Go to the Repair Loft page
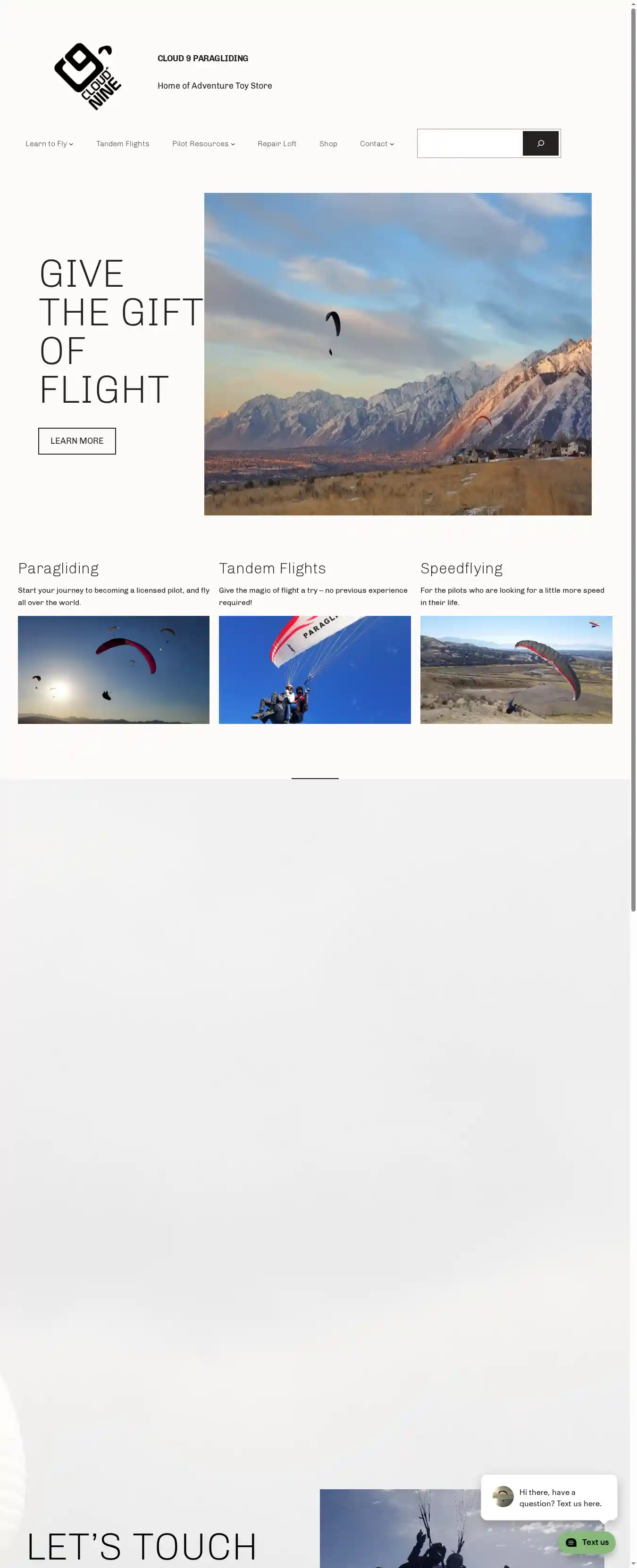Screen dimensions: 637x1568 click(277, 144)
